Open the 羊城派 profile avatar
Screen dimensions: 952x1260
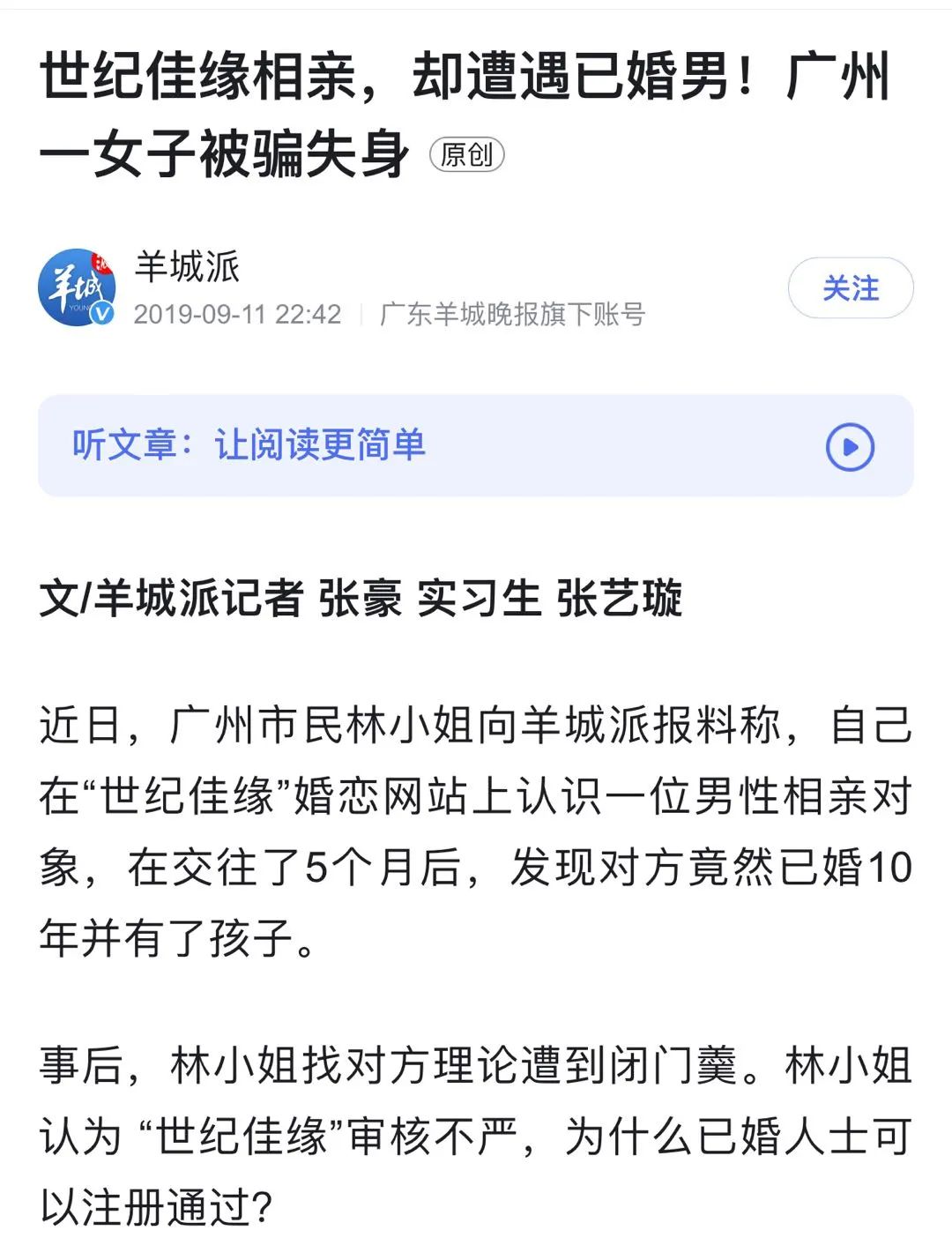[x=78, y=287]
